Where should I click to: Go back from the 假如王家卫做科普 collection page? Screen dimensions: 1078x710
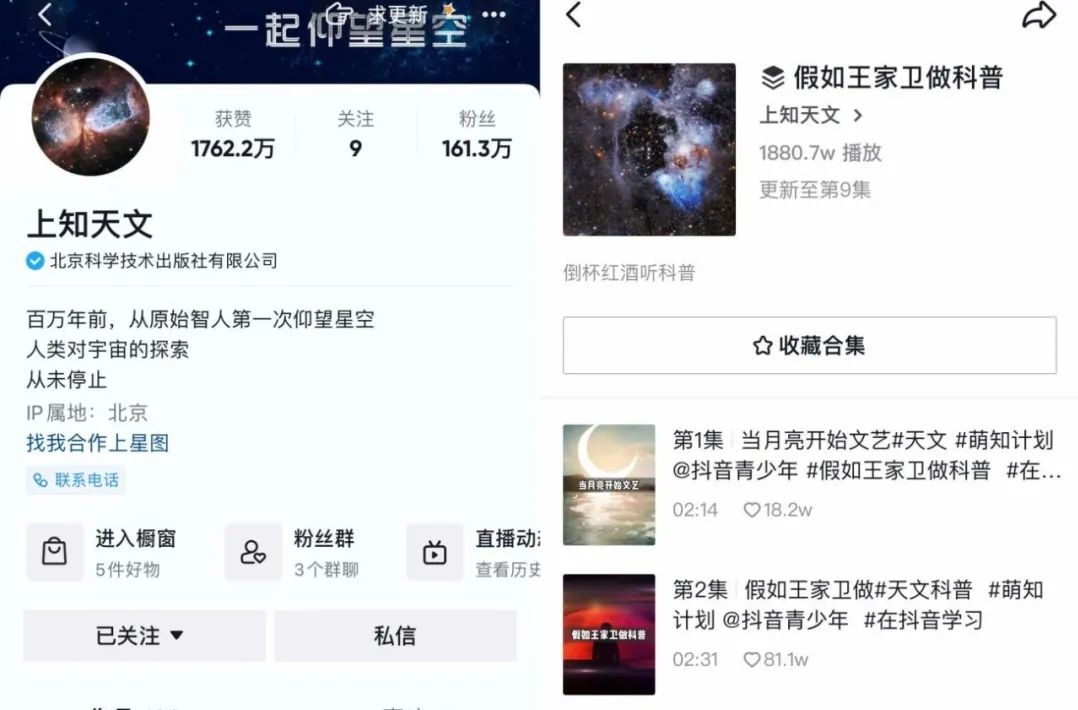573,15
